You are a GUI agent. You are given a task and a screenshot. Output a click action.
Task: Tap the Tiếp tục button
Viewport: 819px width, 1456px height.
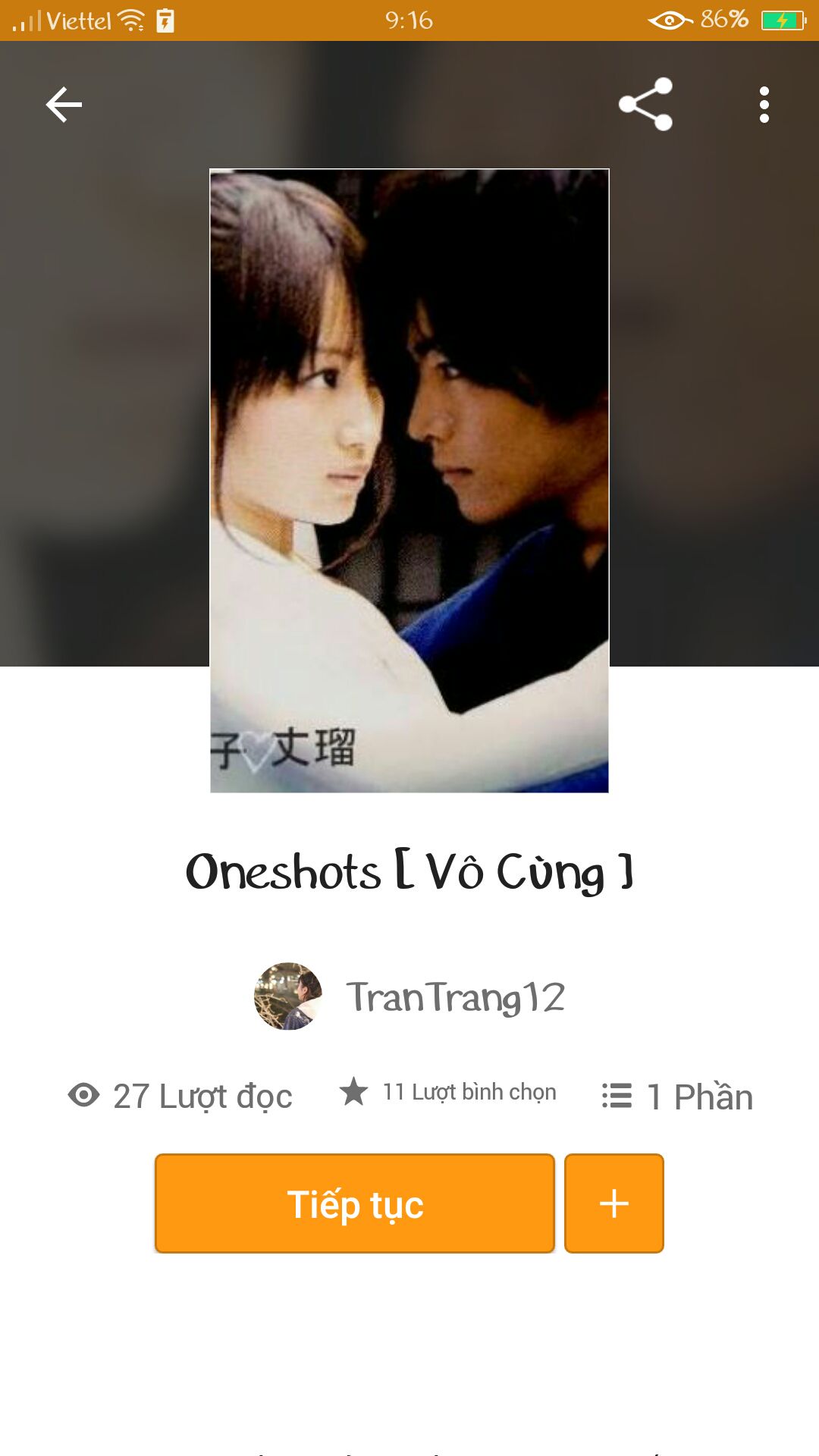pos(355,1203)
